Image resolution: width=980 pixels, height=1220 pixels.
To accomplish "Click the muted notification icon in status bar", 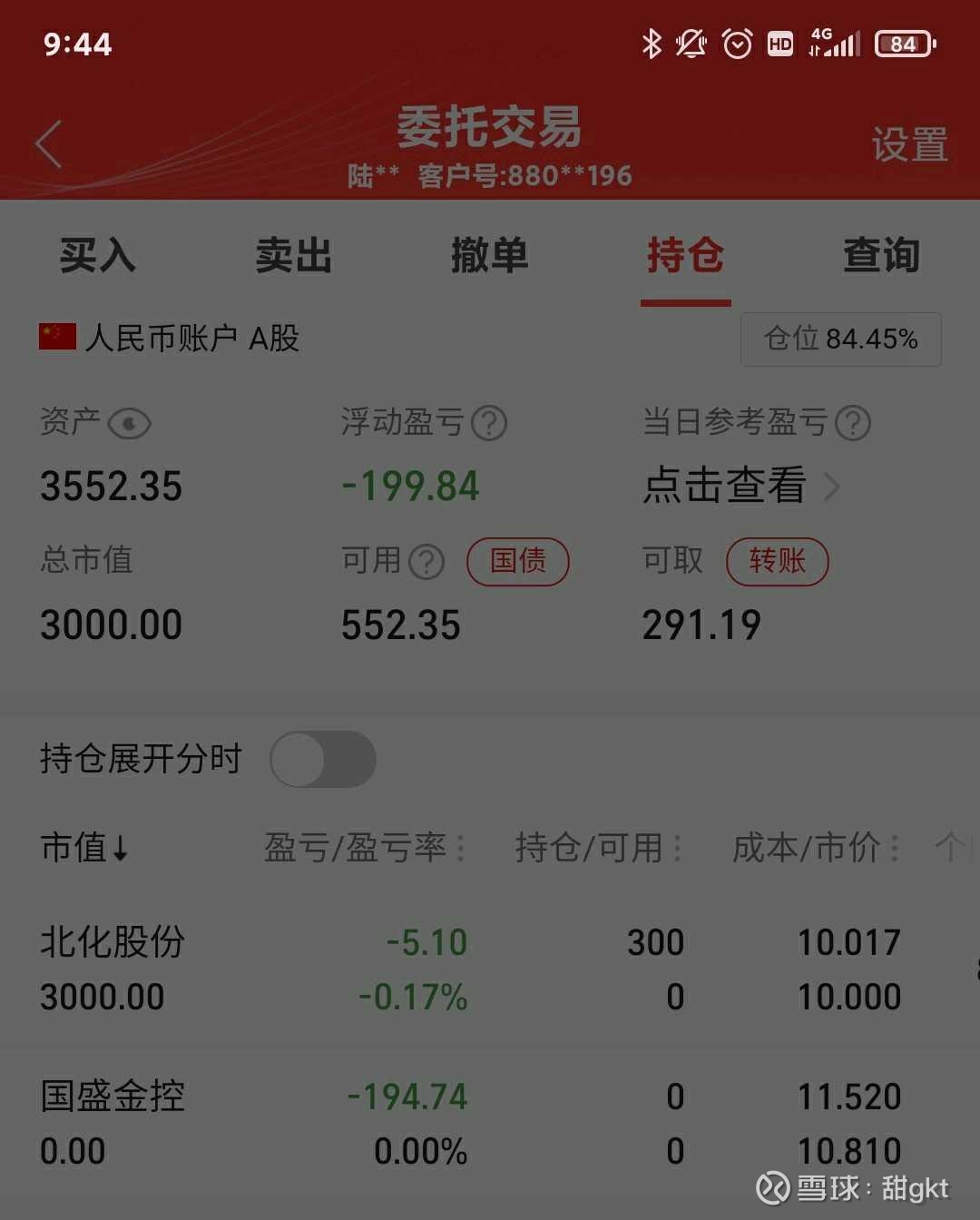I will tap(691, 44).
